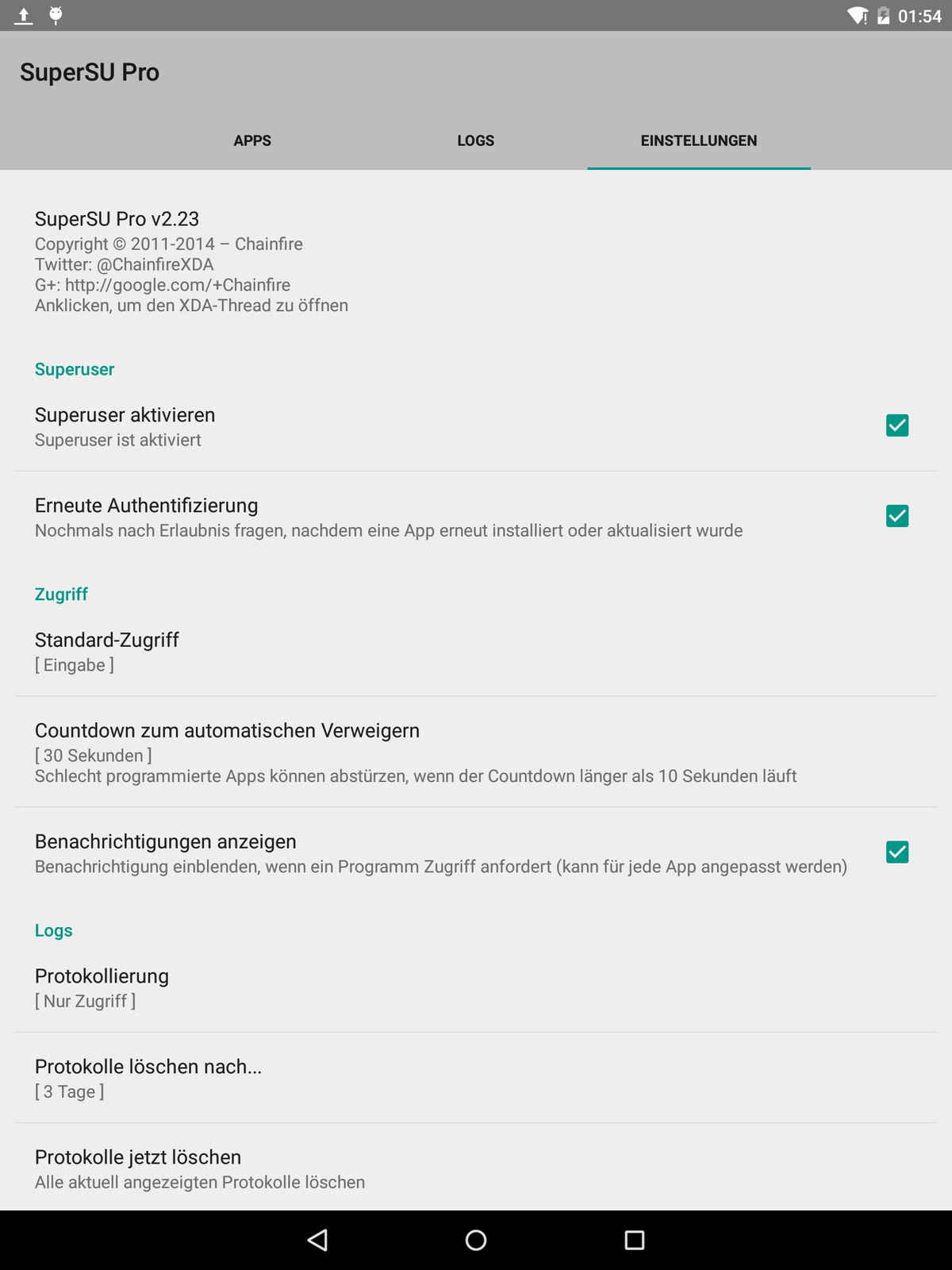Switch to the Logs tab
The height and width of the screenshot is (1270, 952).
[475, 140]
